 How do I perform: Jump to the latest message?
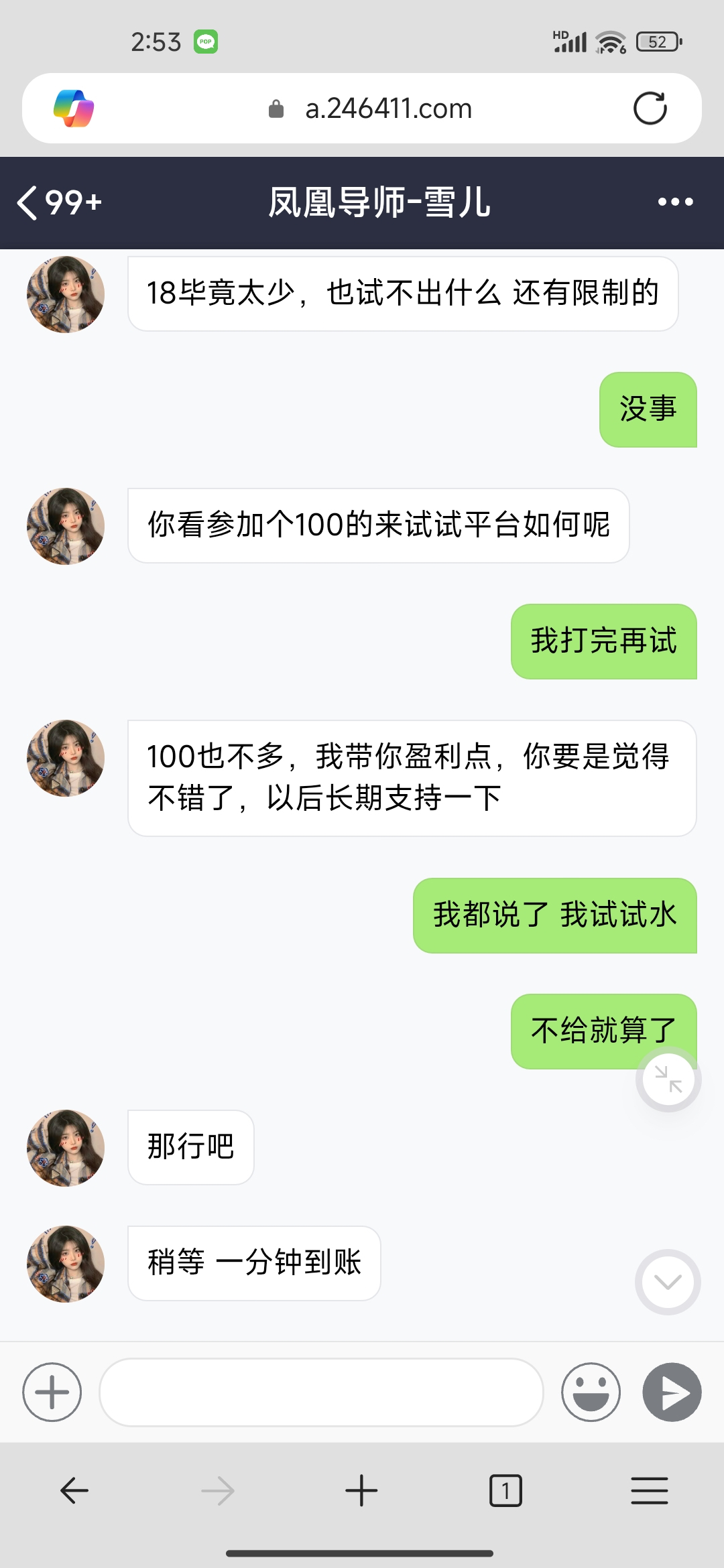click(x=668, y=1282)
